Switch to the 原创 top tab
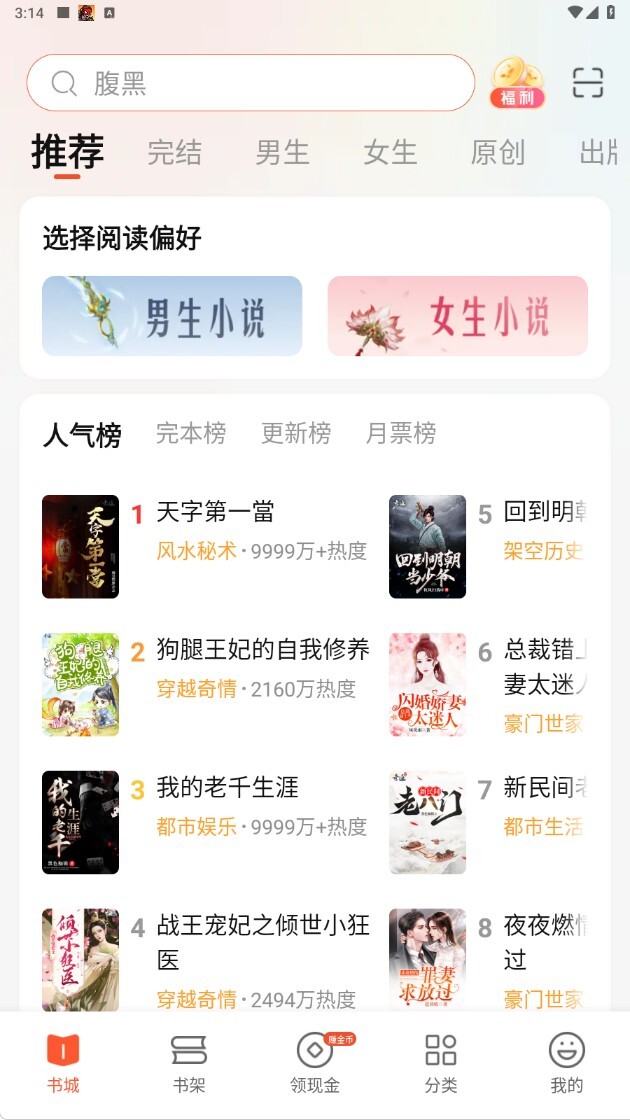Image resolution: width=630 pixels, height=1120 pixels. coord(497,152)
